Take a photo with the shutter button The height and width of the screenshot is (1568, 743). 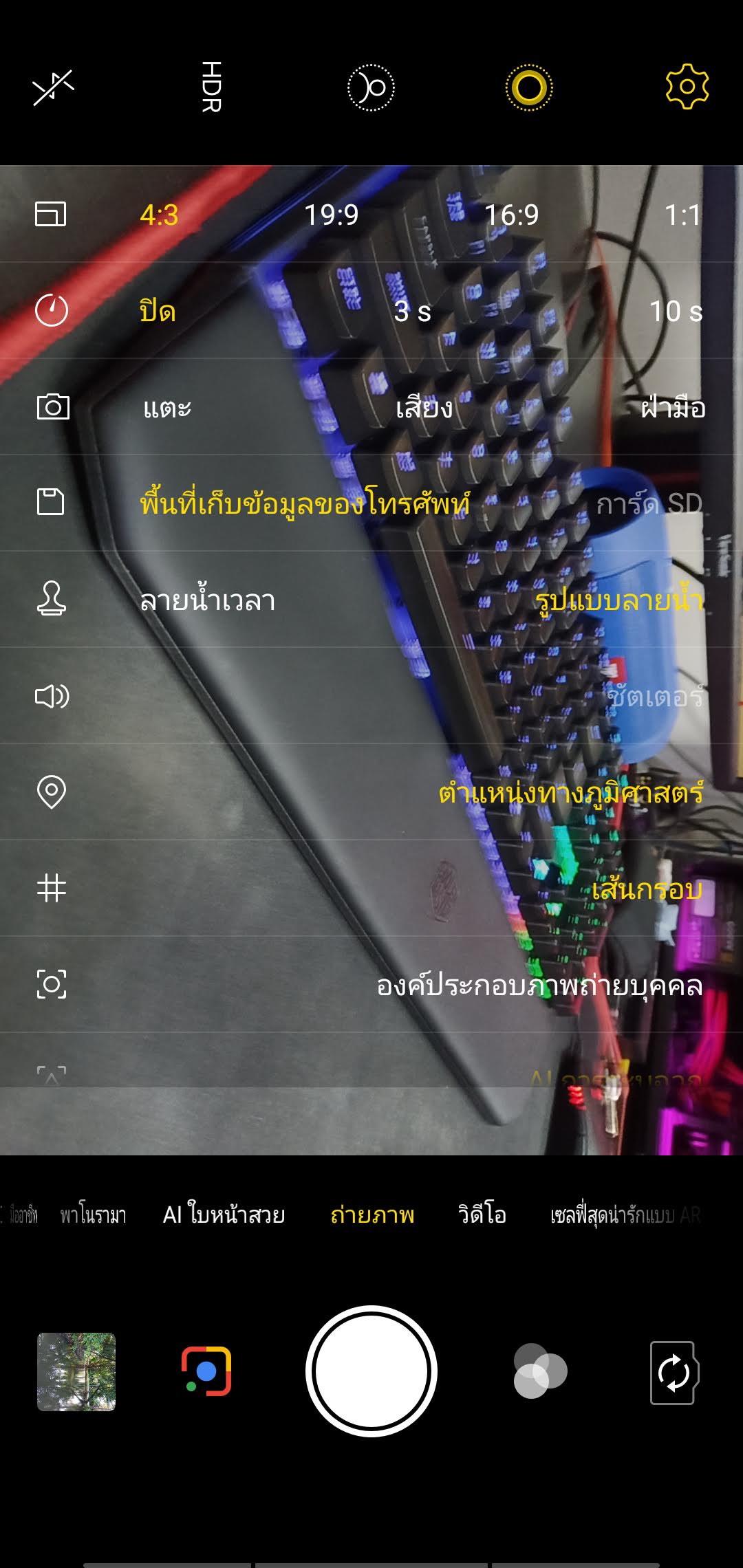point(371,1371)
